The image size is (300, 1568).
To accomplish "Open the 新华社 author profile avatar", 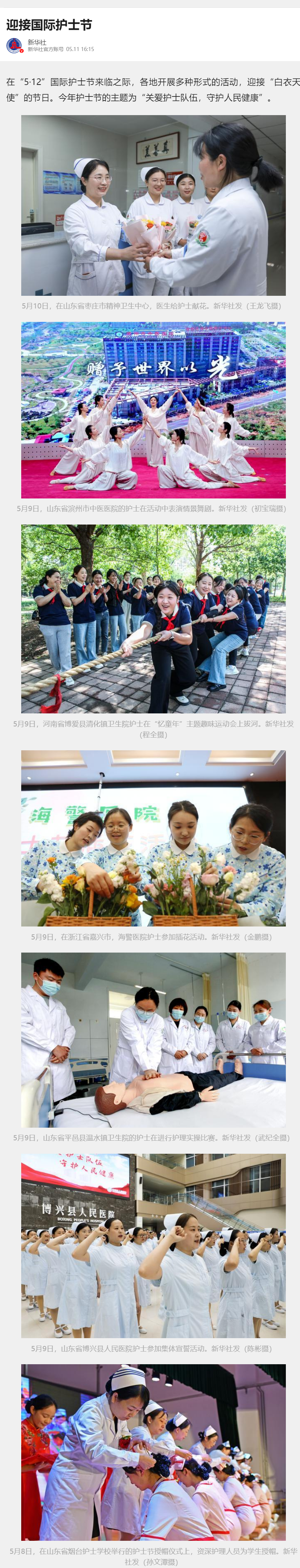I will 14,46.
